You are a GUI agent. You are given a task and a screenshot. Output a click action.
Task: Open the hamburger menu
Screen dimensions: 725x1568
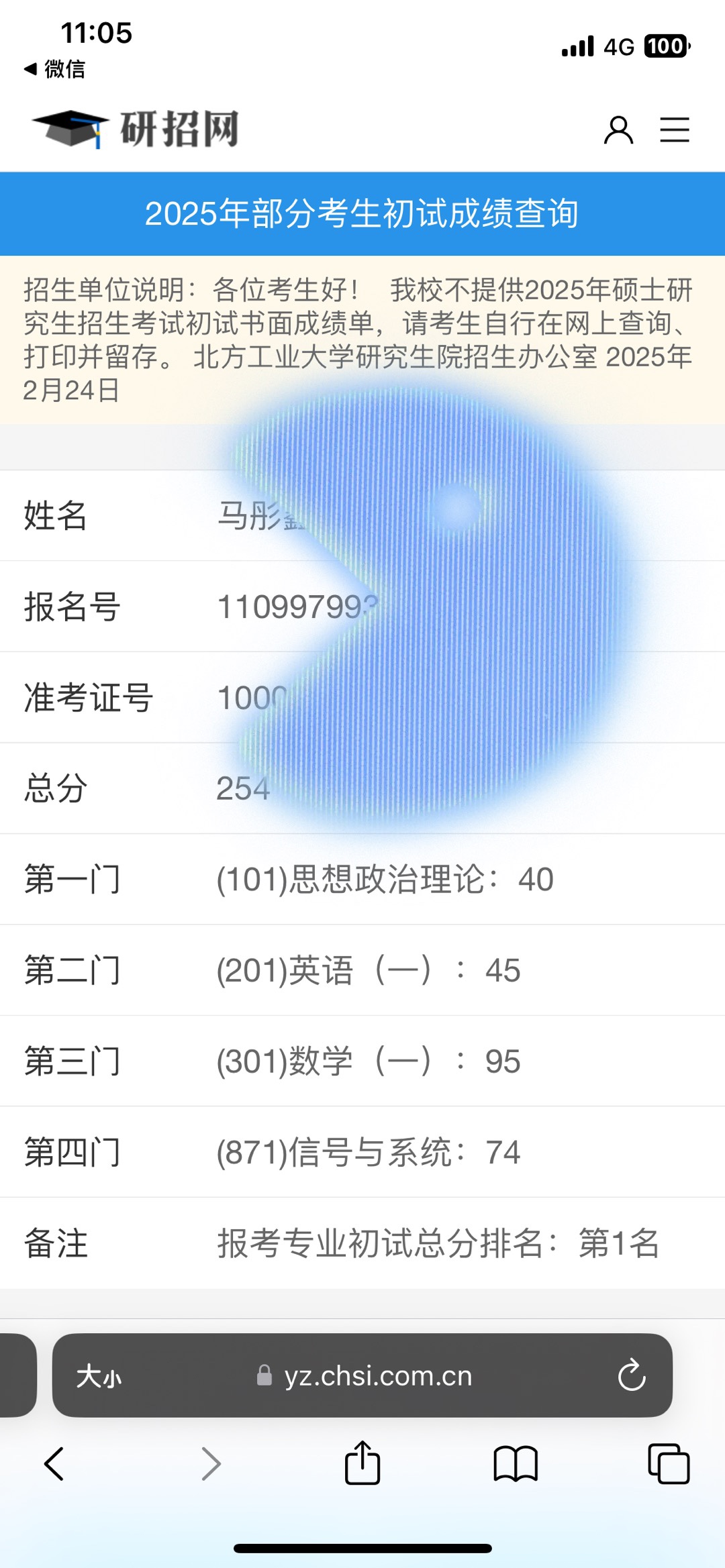[675, 129]
